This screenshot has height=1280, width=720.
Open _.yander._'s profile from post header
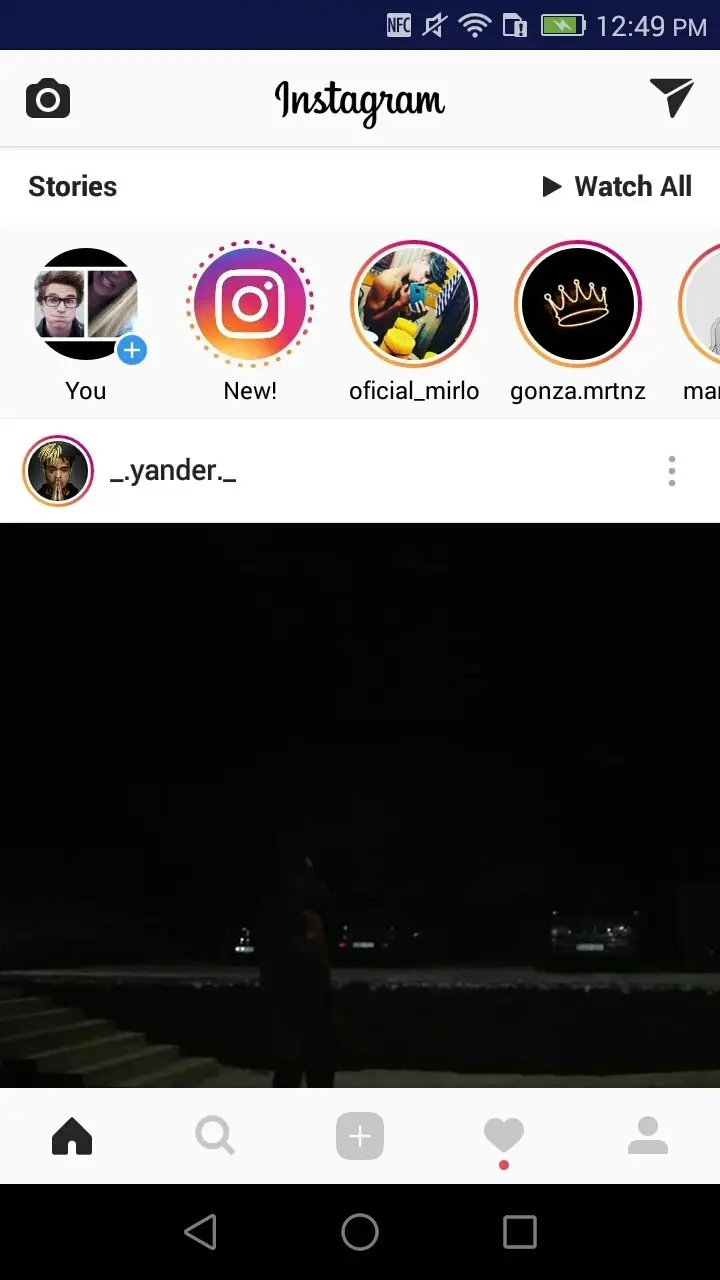click(172, 471)
